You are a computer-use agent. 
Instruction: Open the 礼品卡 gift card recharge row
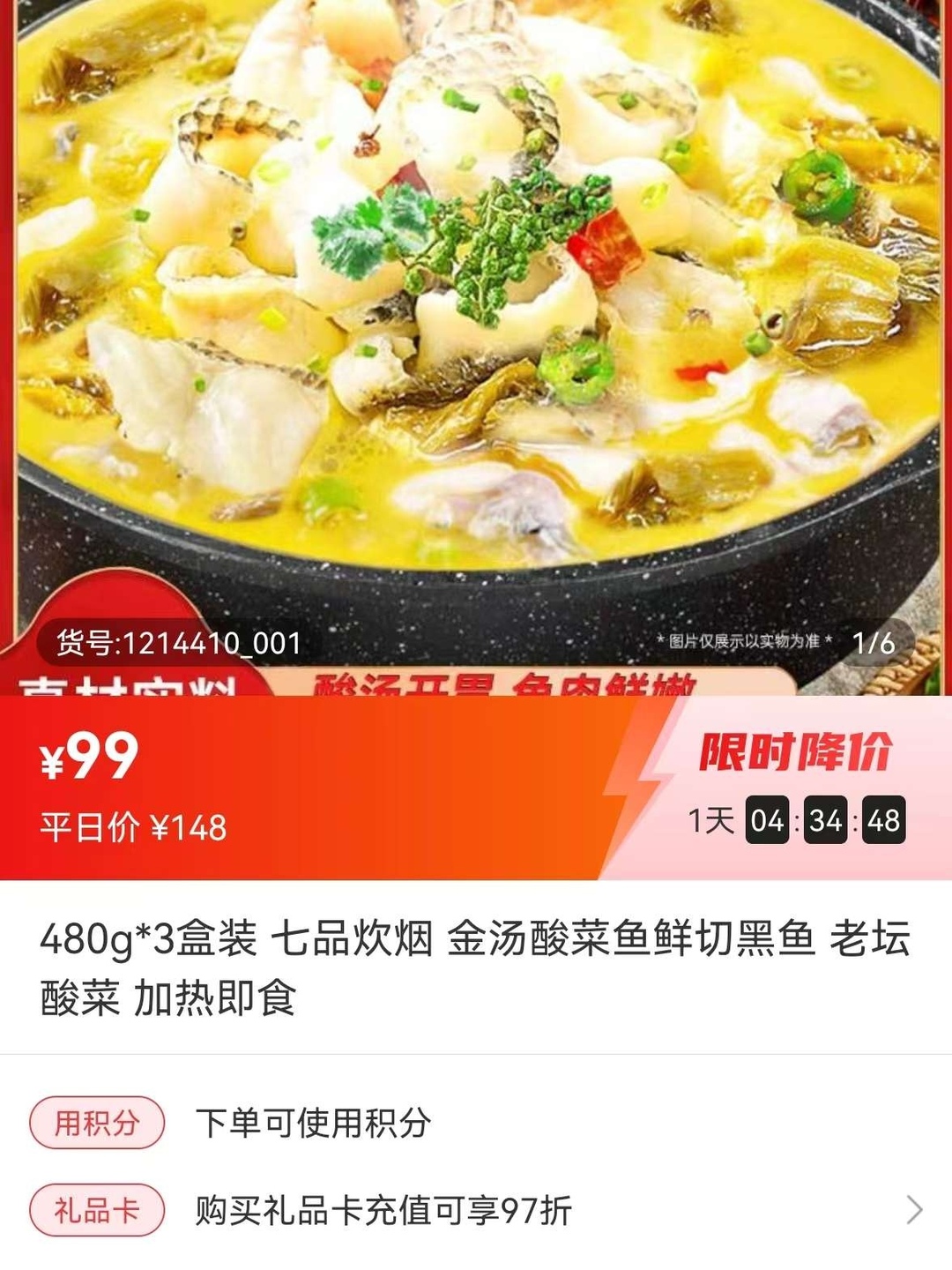click(x=476, y=1210)
